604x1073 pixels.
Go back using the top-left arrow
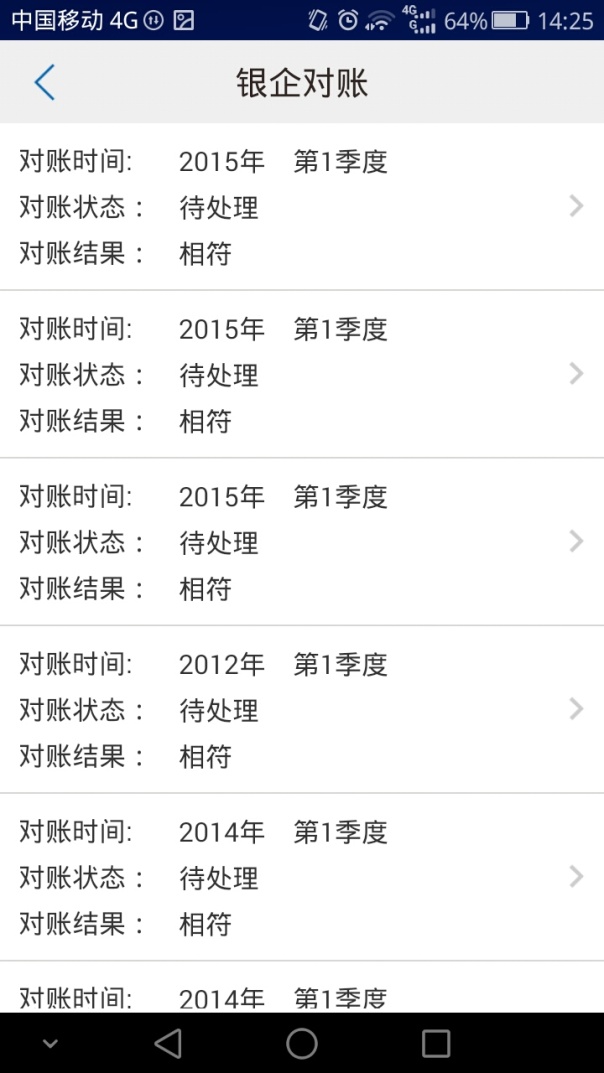point(44,83)
